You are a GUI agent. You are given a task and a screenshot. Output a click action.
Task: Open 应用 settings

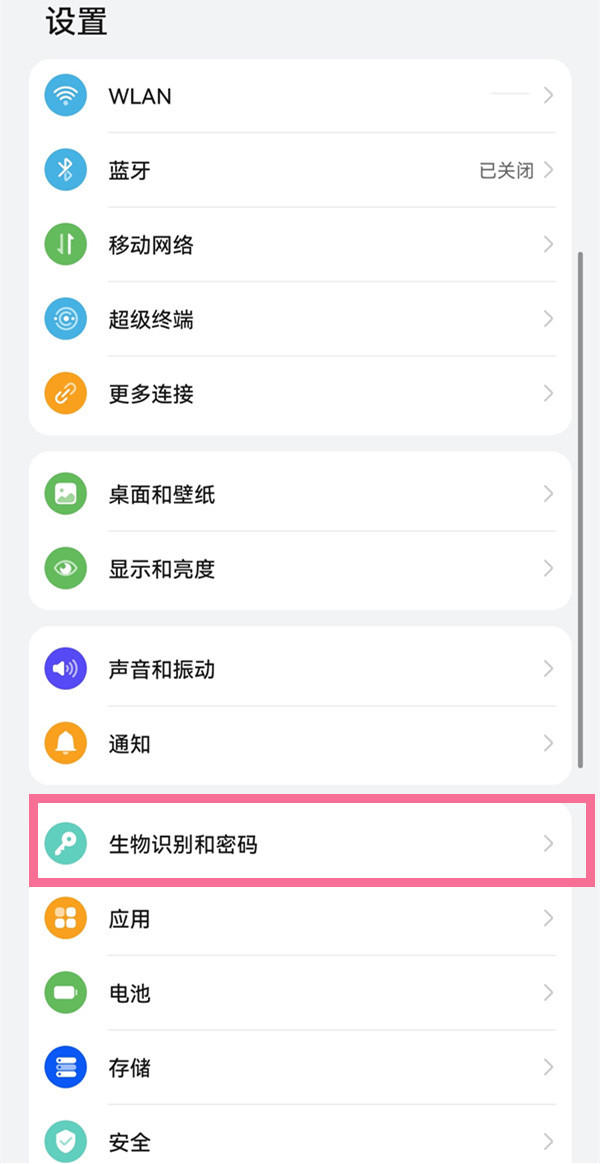point(300,918)
